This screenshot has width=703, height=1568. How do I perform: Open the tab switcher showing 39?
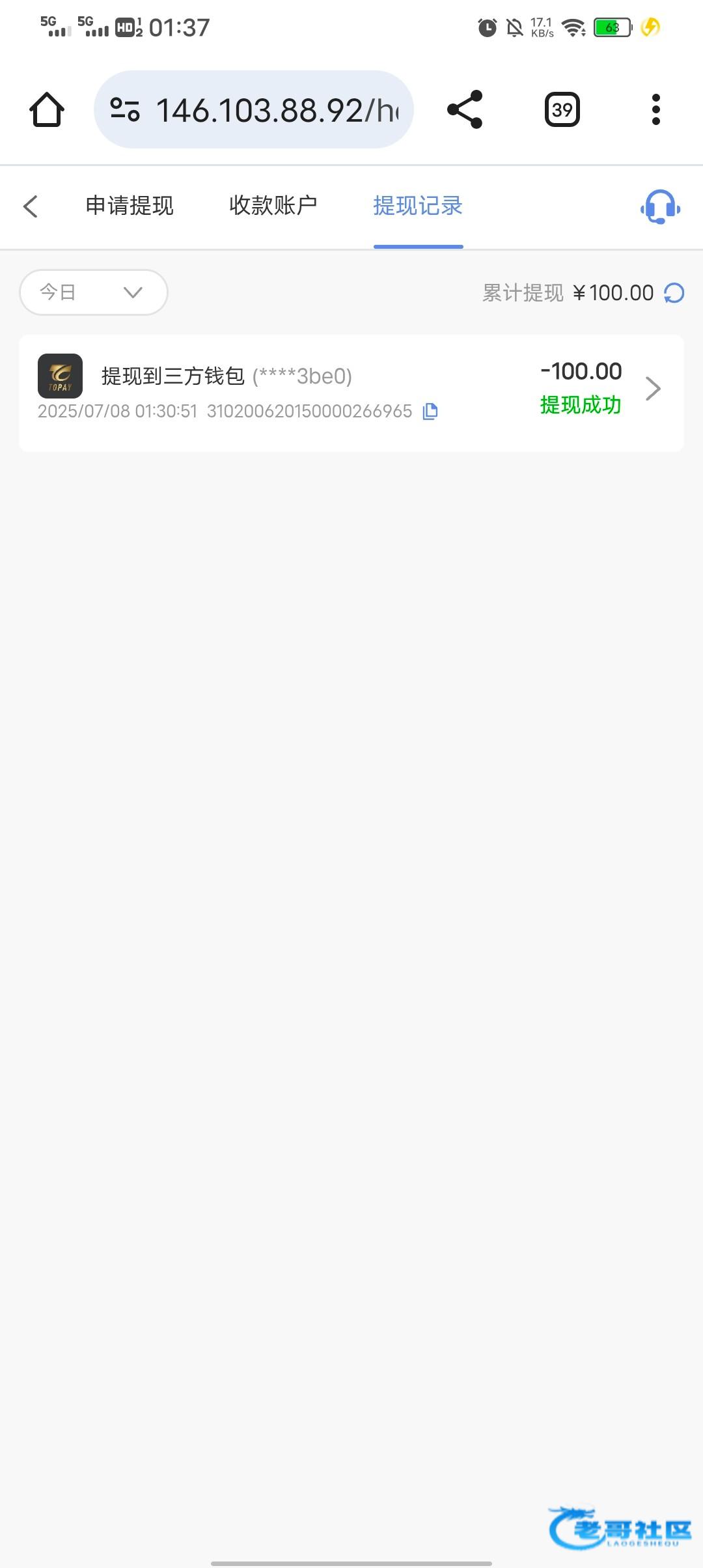(562, 109)
